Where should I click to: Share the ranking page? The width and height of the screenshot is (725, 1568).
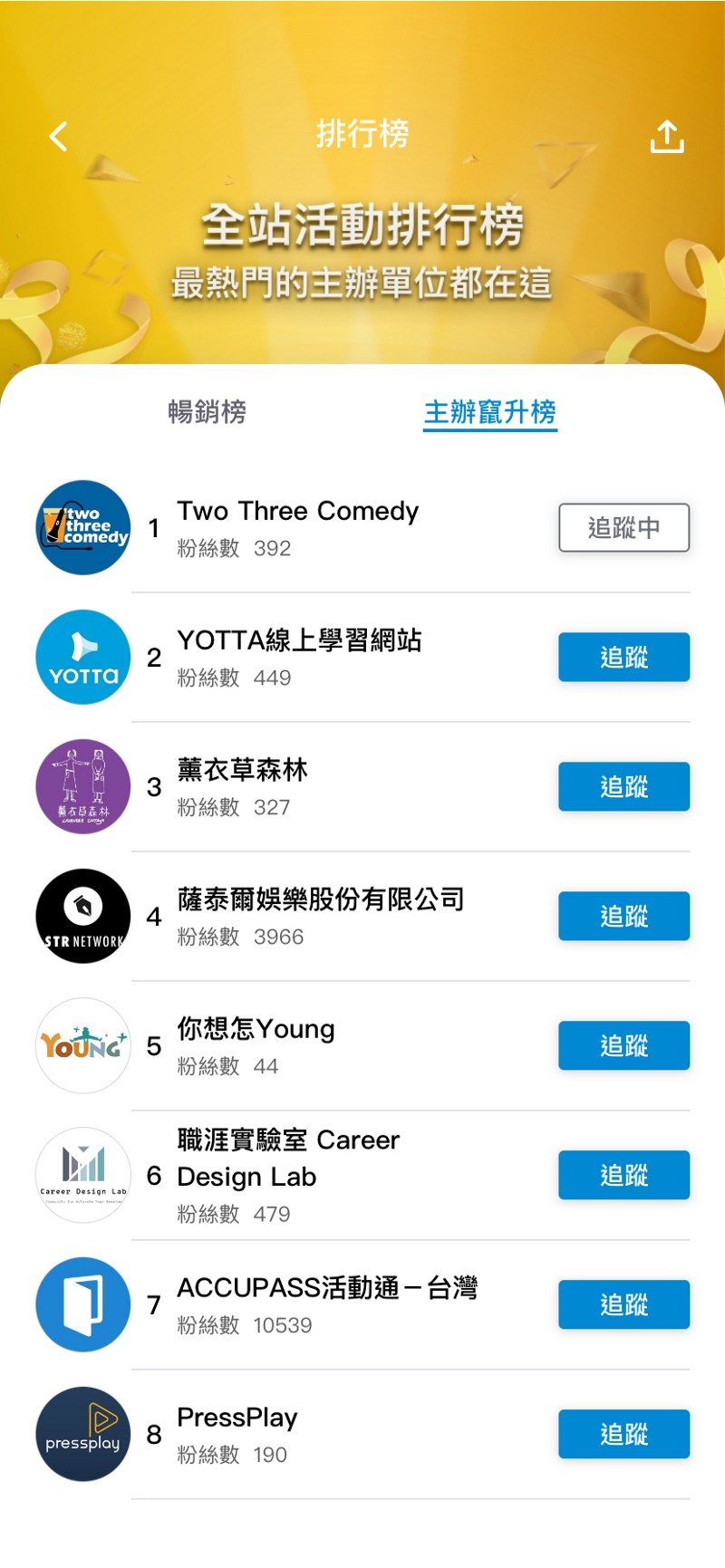(667, 137)
